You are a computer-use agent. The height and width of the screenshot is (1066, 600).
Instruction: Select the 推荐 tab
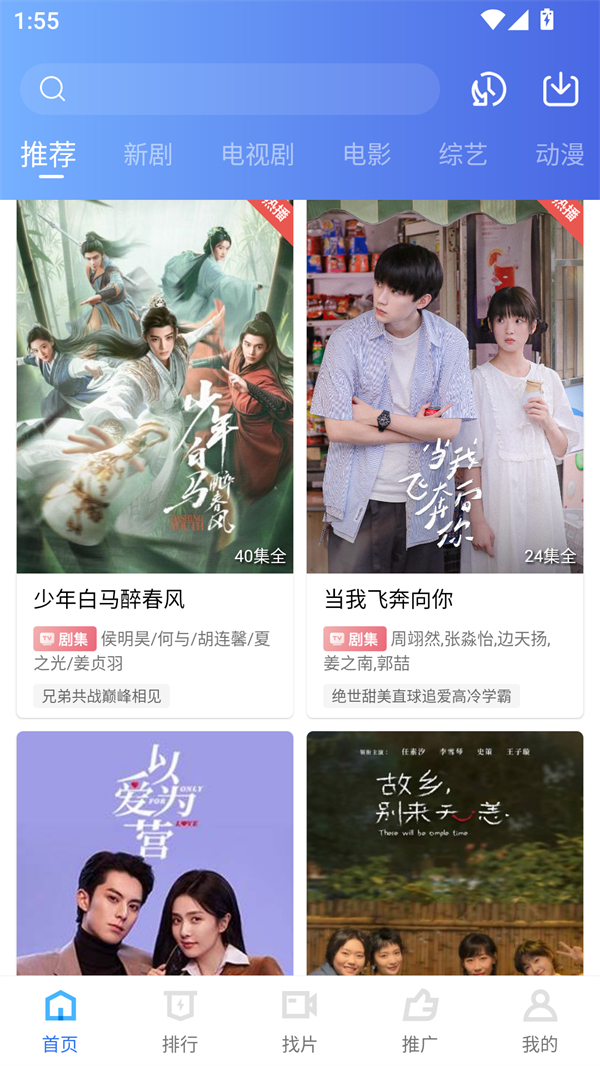(48, 154)
